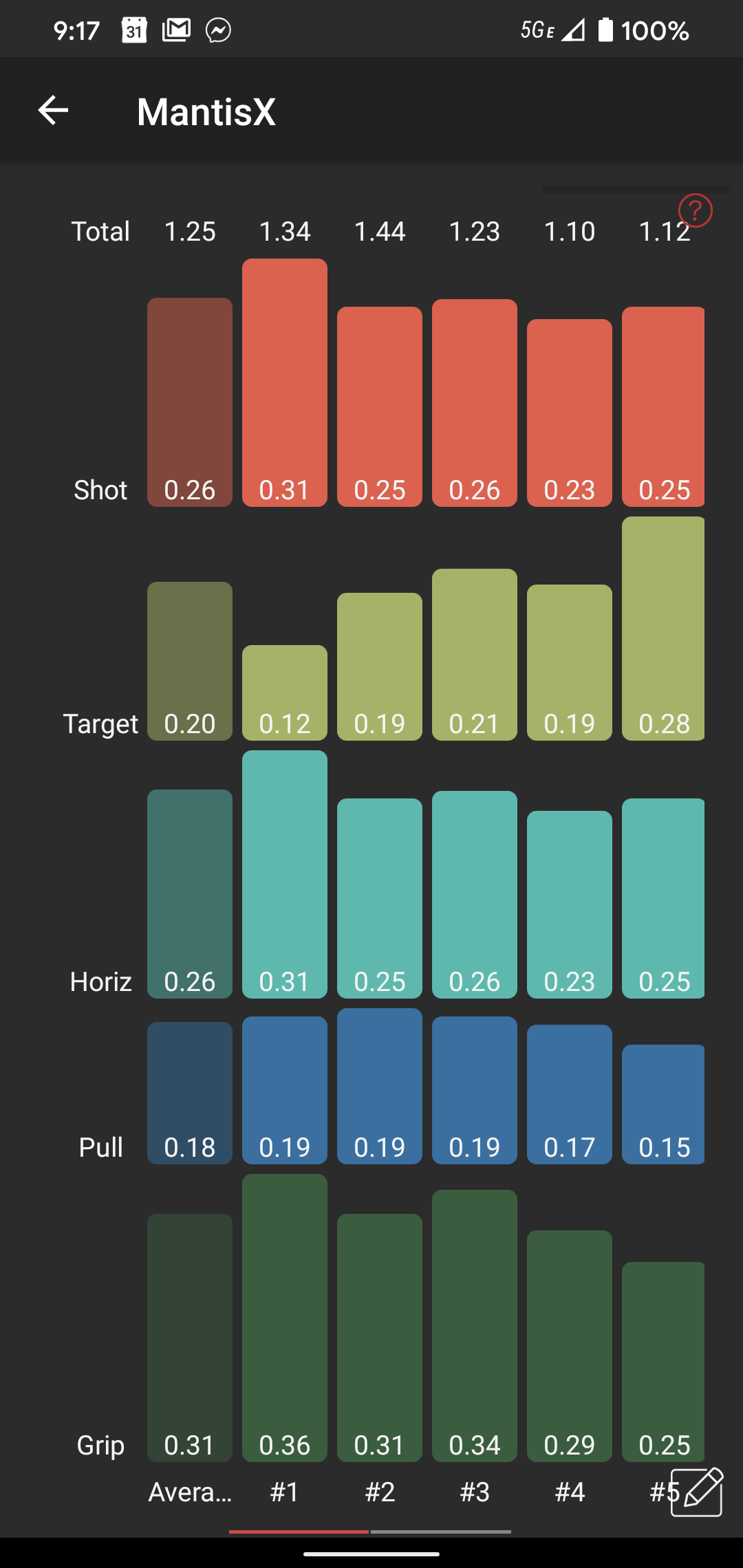Open the red question mark help

(x=696, y=210)
